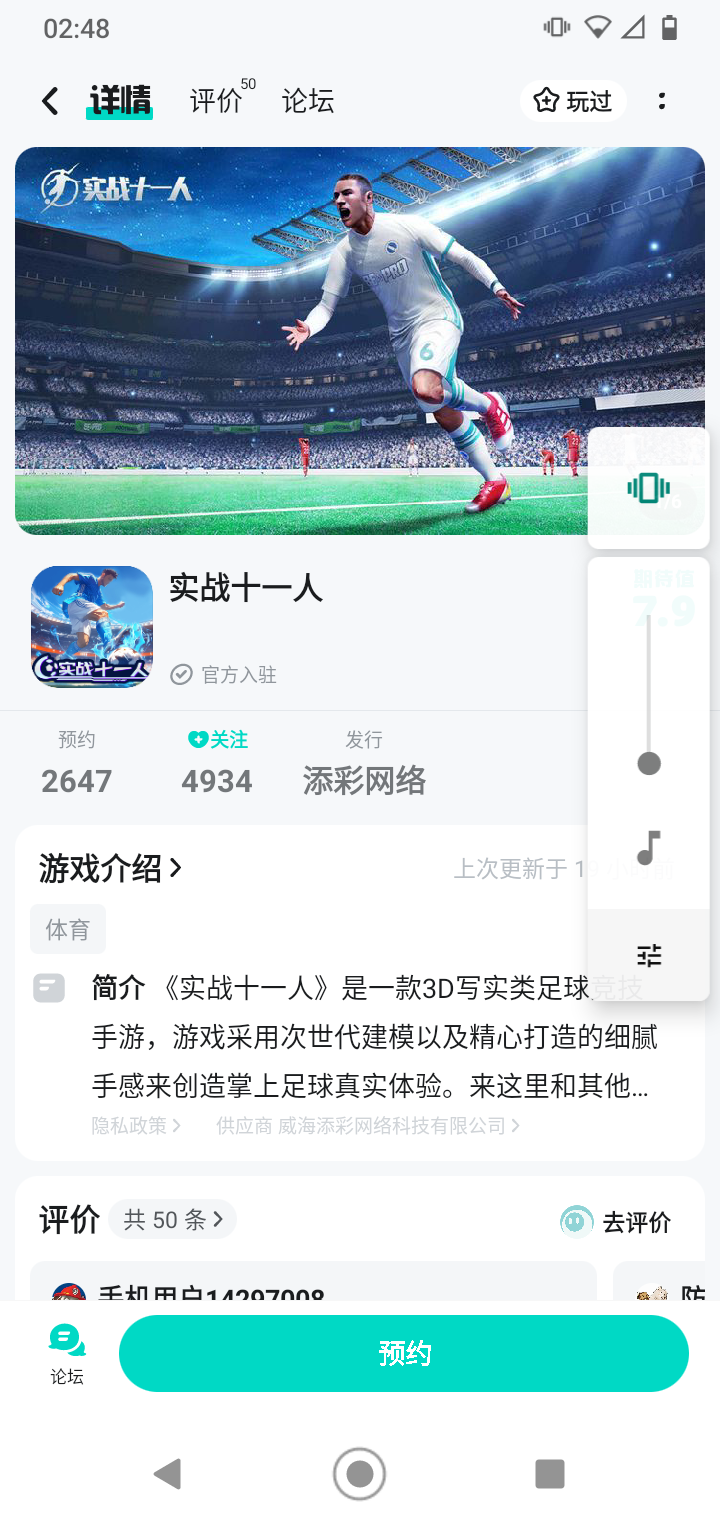Image resolution: width=720 pixels, height=1520 pixels.
Task: Toggle the vibrate ringer mode icon
Action: click(x=648, y=488)
